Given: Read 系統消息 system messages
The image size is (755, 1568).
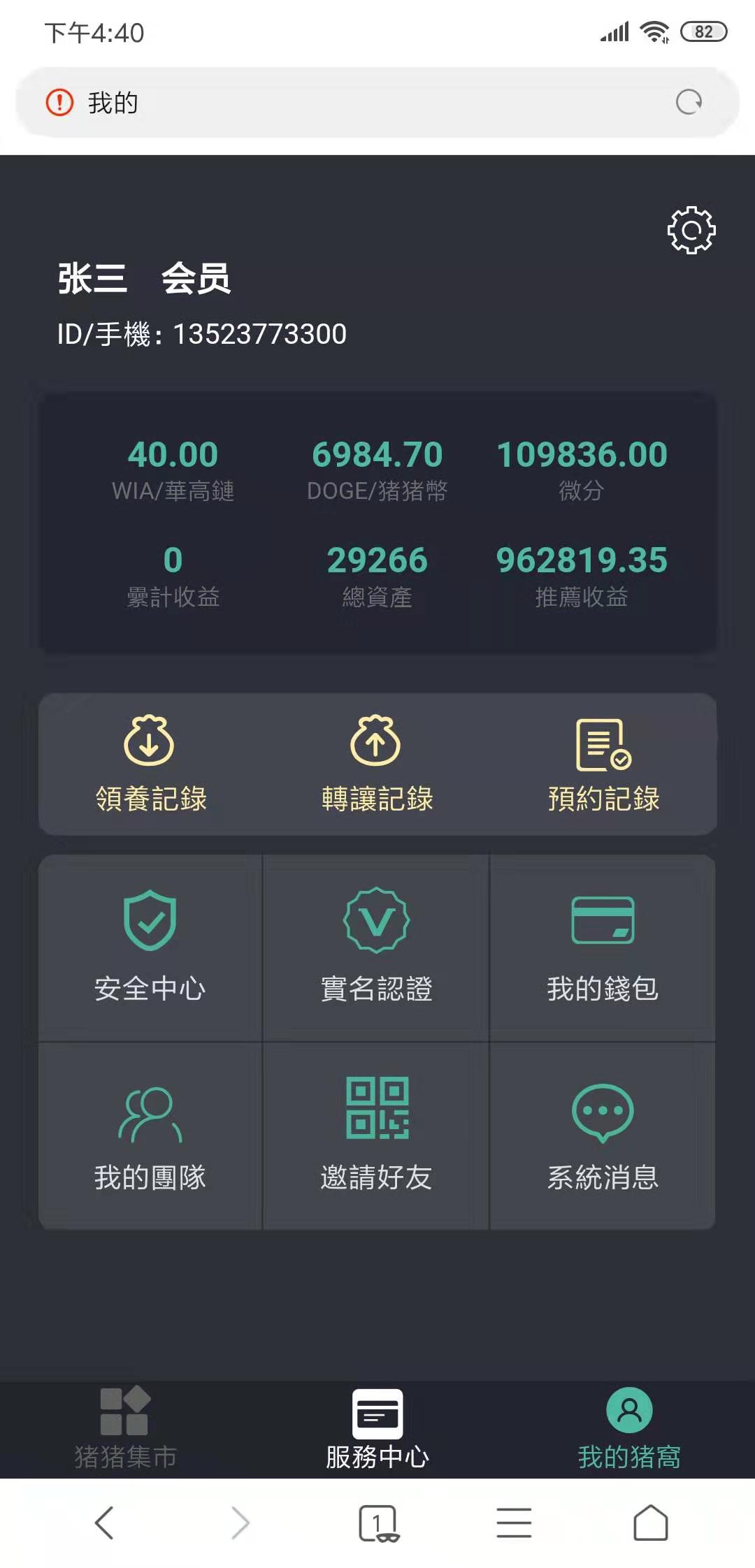Looking at the screenshot, I should click(603, 1136).
